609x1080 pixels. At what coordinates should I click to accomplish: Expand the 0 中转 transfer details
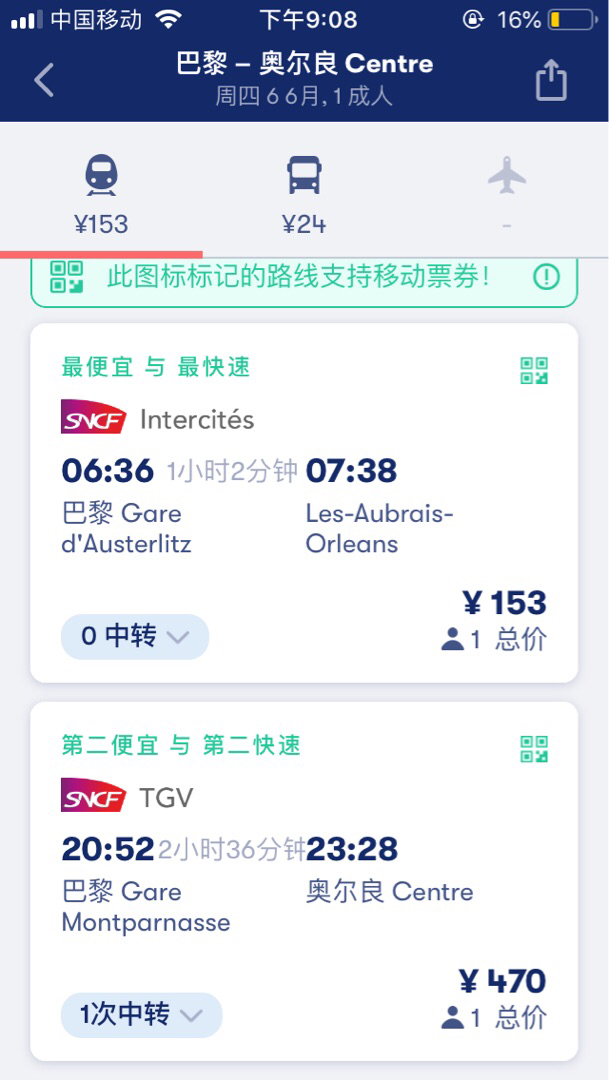pos(135,636)
